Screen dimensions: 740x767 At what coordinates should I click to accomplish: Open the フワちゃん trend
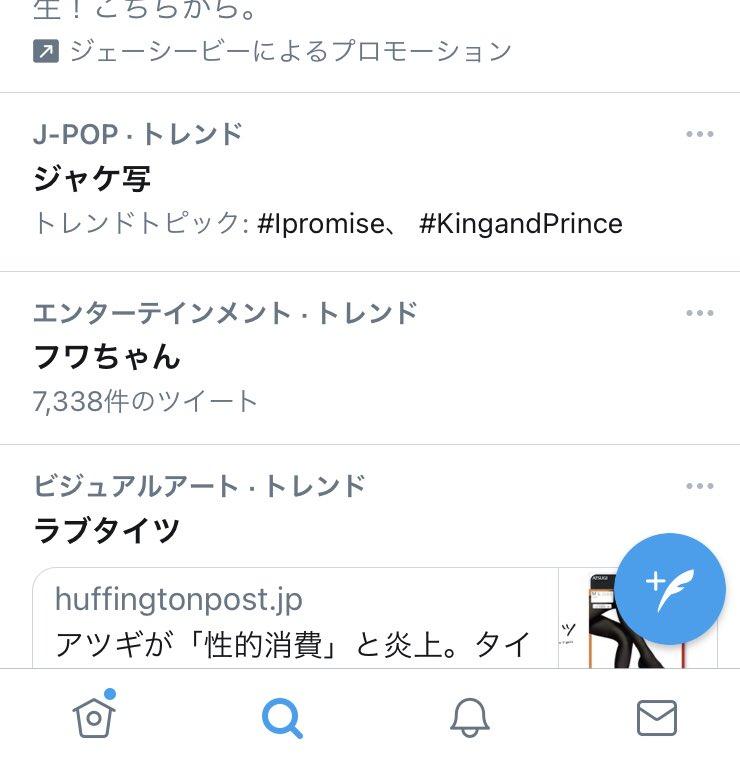[107, 356]
